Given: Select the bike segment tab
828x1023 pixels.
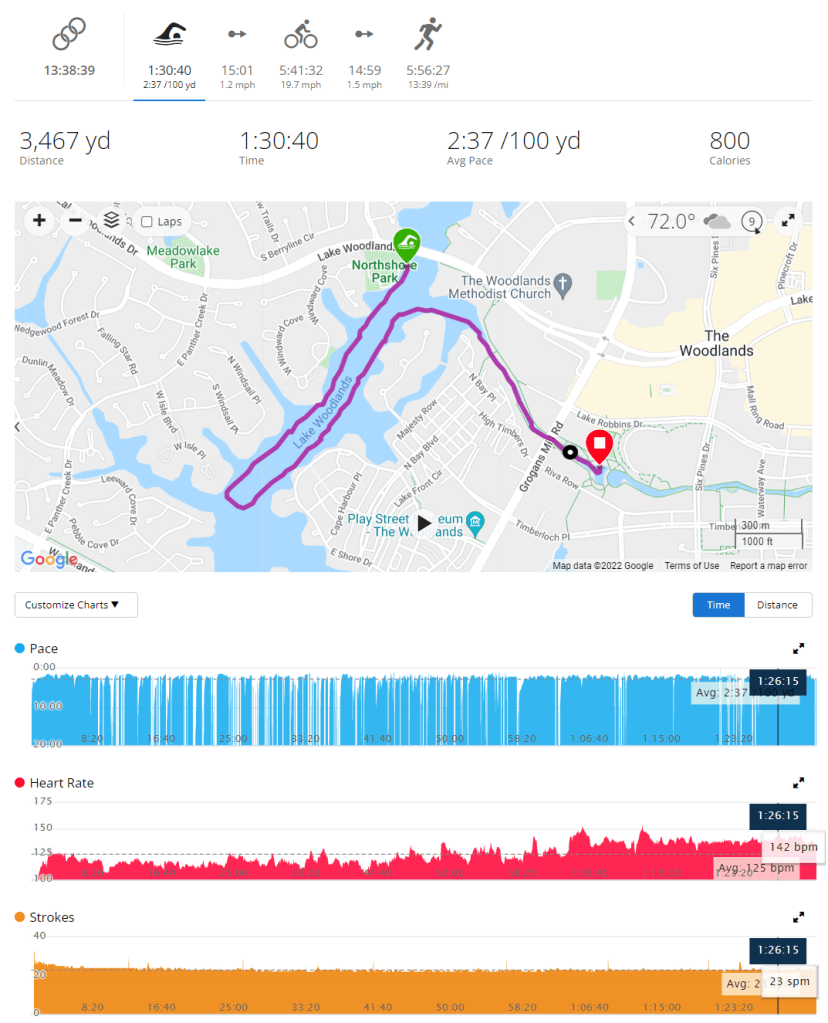Looking at the screenshot, I should tap(300, 48).
